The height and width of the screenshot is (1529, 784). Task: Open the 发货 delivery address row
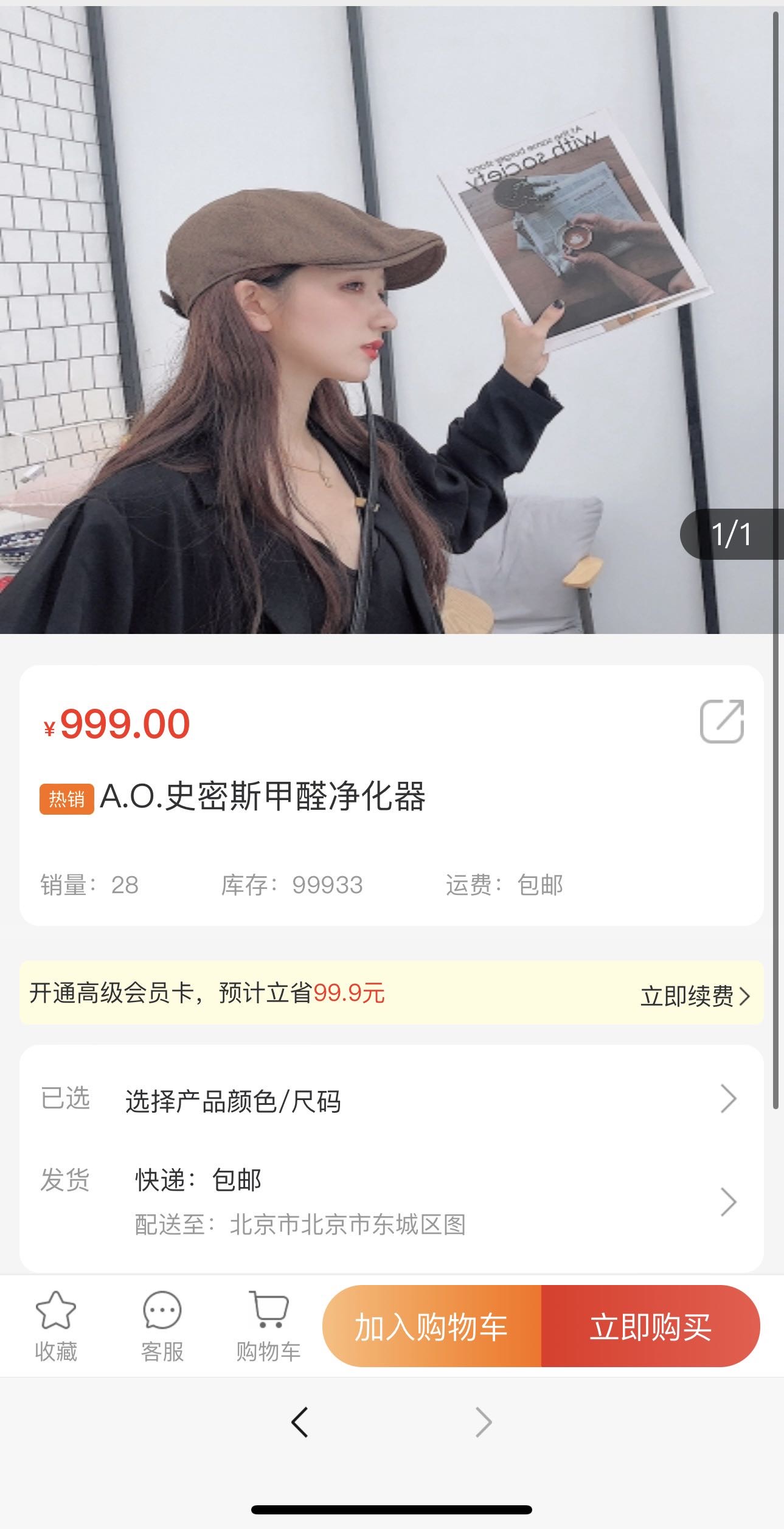(x=390, y=1202)
